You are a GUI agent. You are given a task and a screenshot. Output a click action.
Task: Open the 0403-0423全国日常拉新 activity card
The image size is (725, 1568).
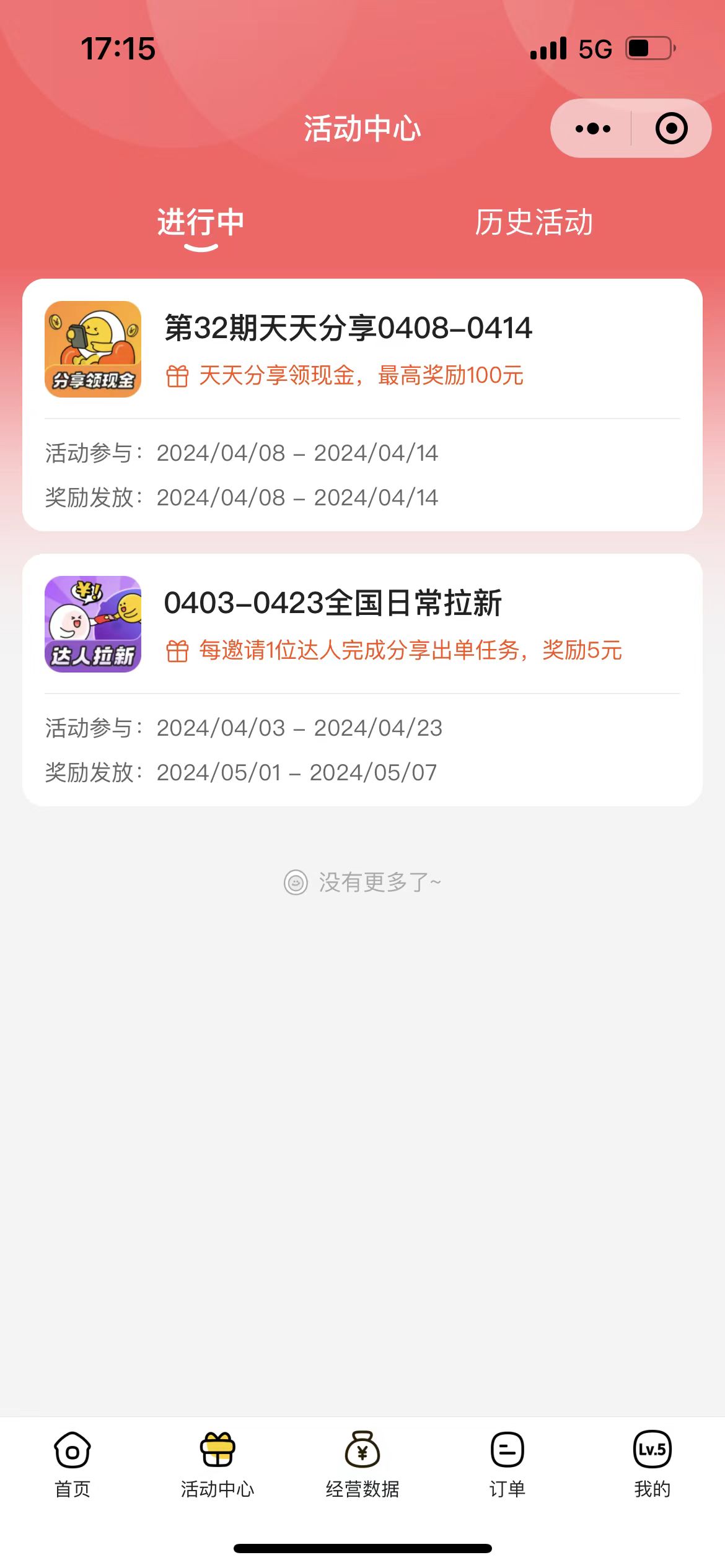362,679
